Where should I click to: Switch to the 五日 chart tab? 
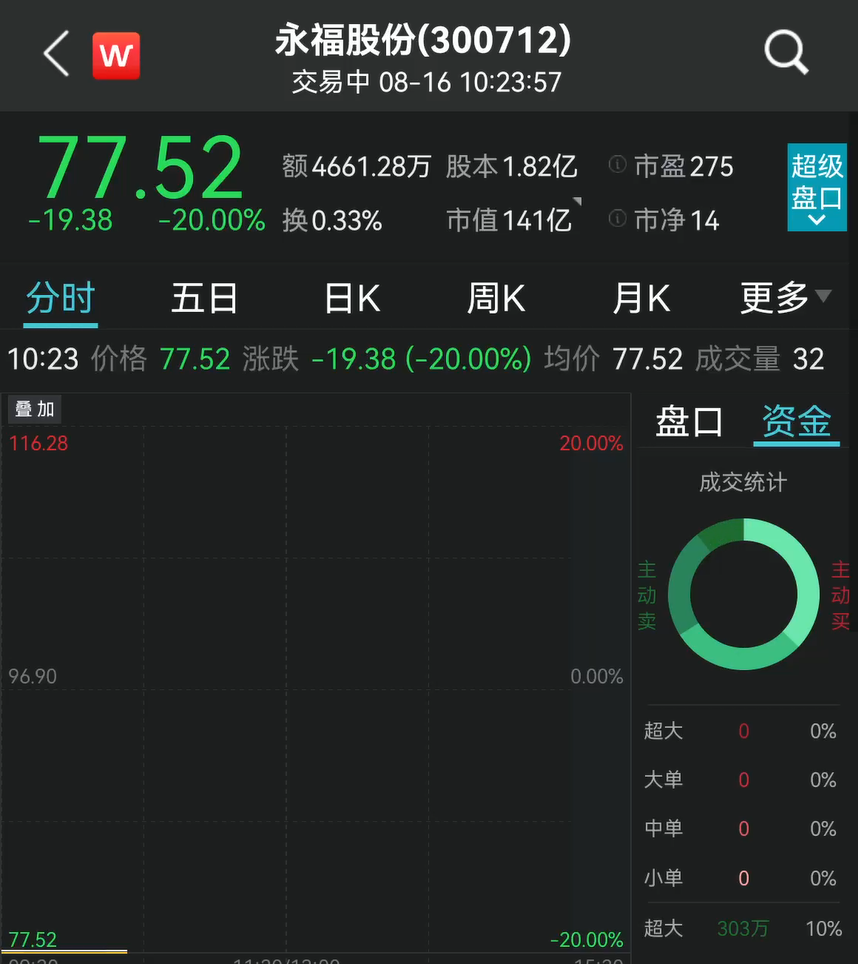click(204, 299)
